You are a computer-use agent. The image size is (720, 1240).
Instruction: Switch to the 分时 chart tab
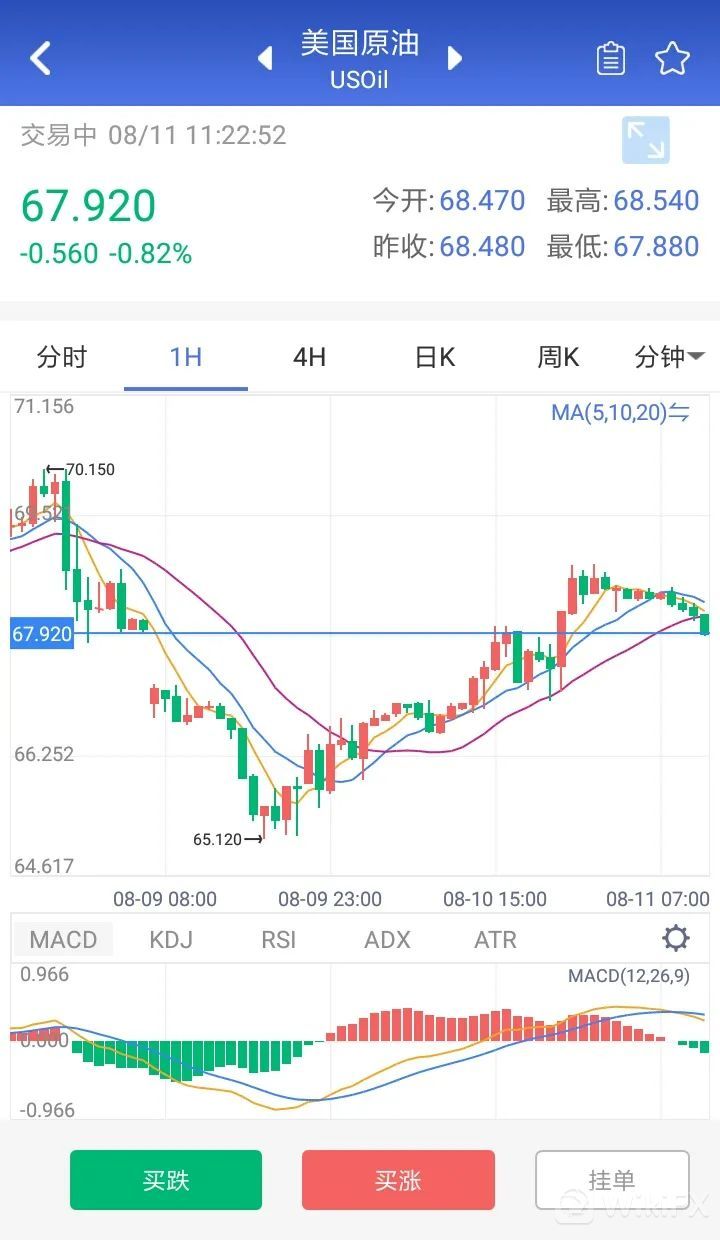[x=62, y=357]
